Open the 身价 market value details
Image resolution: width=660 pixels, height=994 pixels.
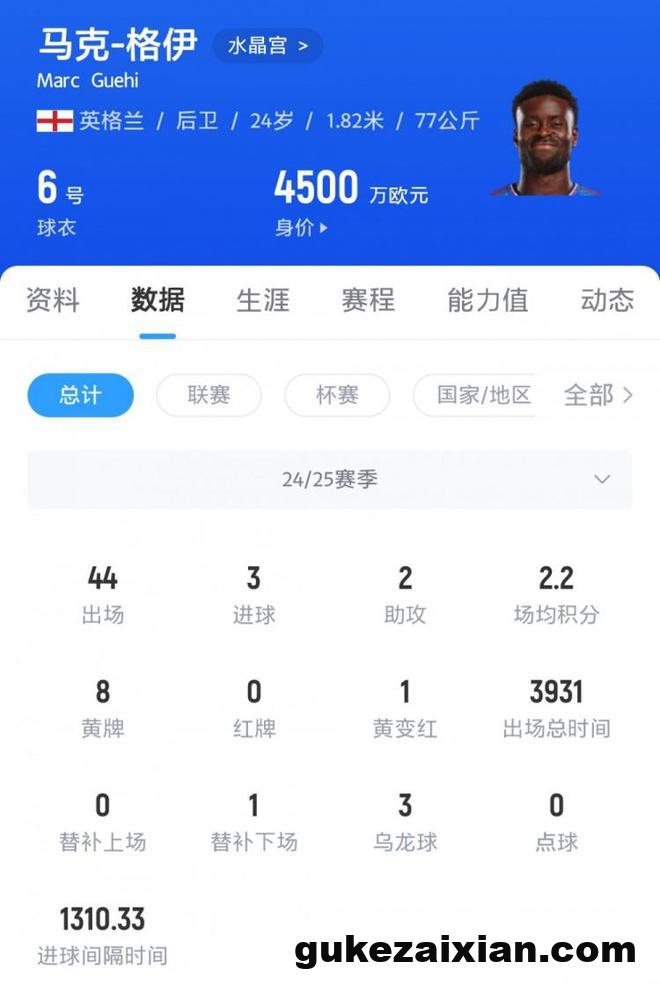click(x=301, y=228)
